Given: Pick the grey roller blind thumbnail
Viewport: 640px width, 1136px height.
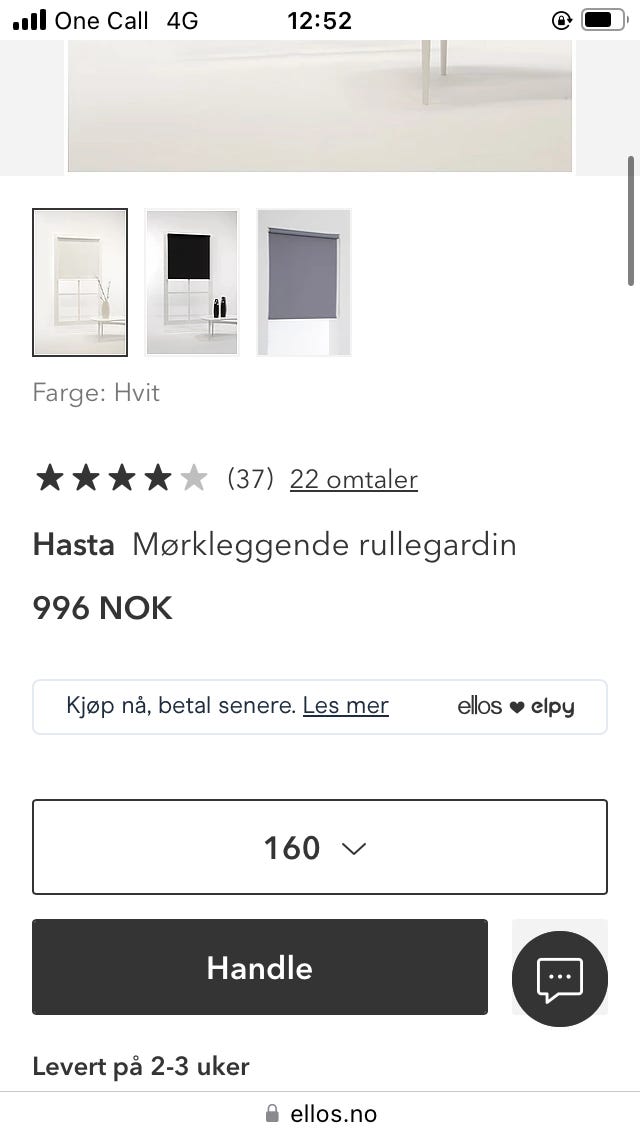Looking at the screenshot, I should click(304, 282).
